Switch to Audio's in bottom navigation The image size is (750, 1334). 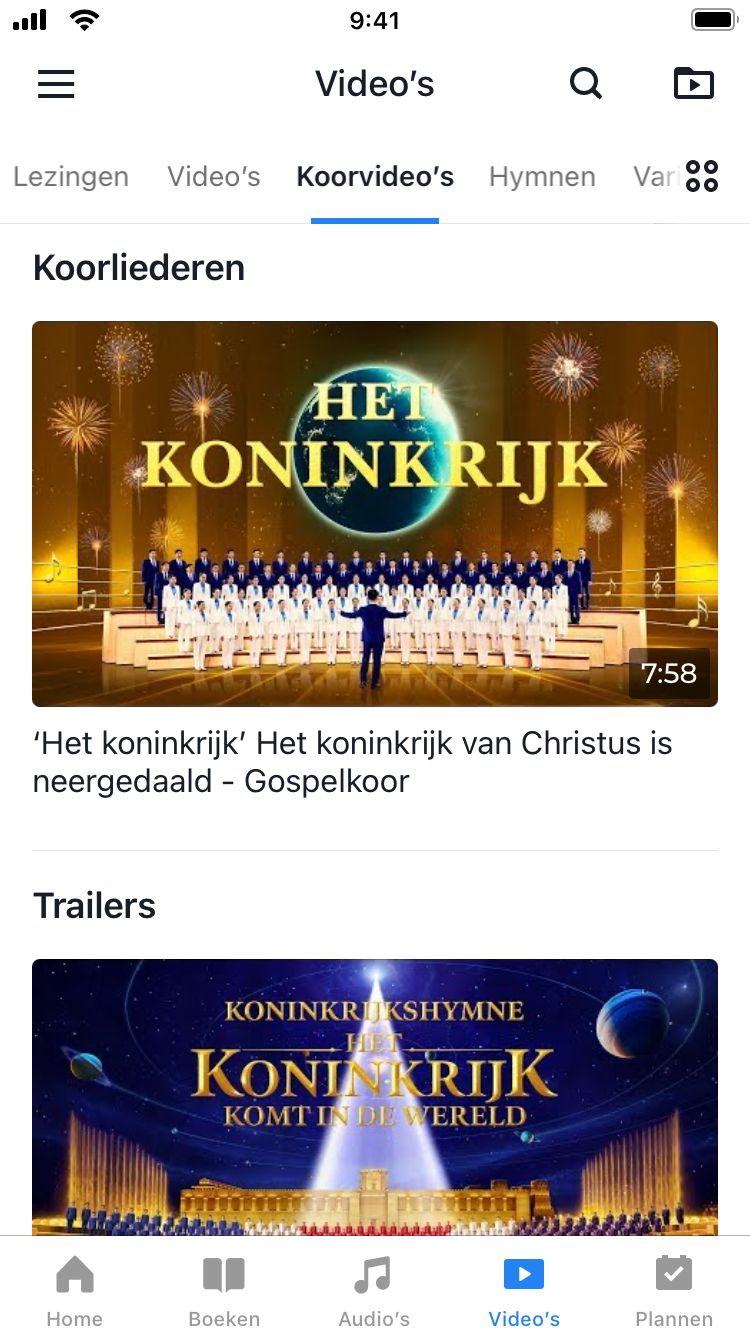tap(374, 1290)
